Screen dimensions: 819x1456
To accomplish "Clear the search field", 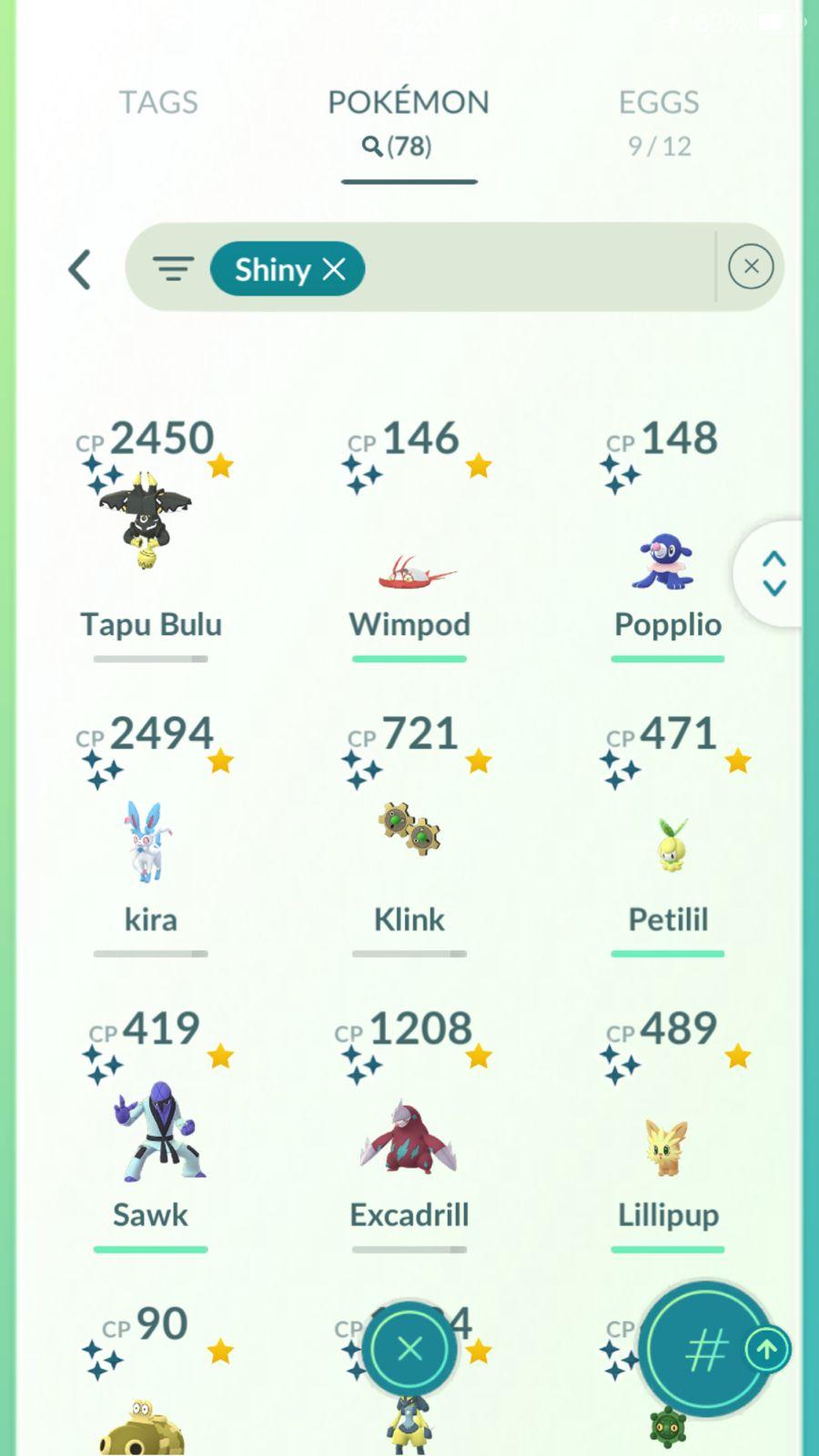I will click(x=751, y=267).
